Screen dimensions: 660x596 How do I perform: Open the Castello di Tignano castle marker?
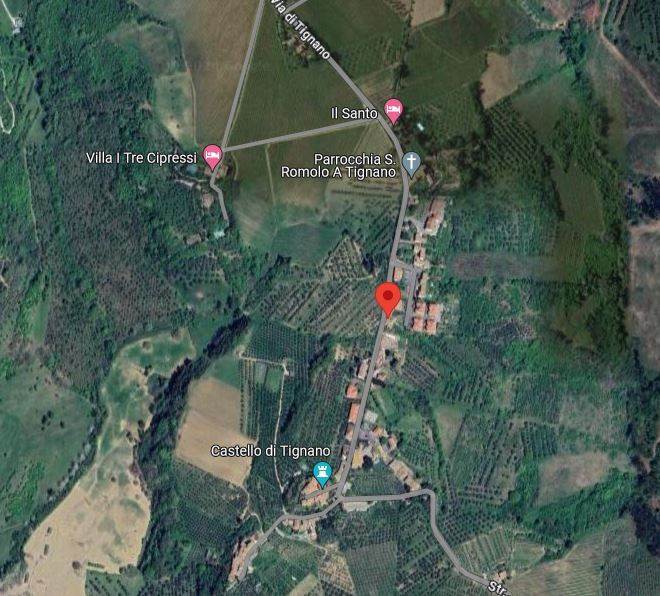(x=322, y=470)
